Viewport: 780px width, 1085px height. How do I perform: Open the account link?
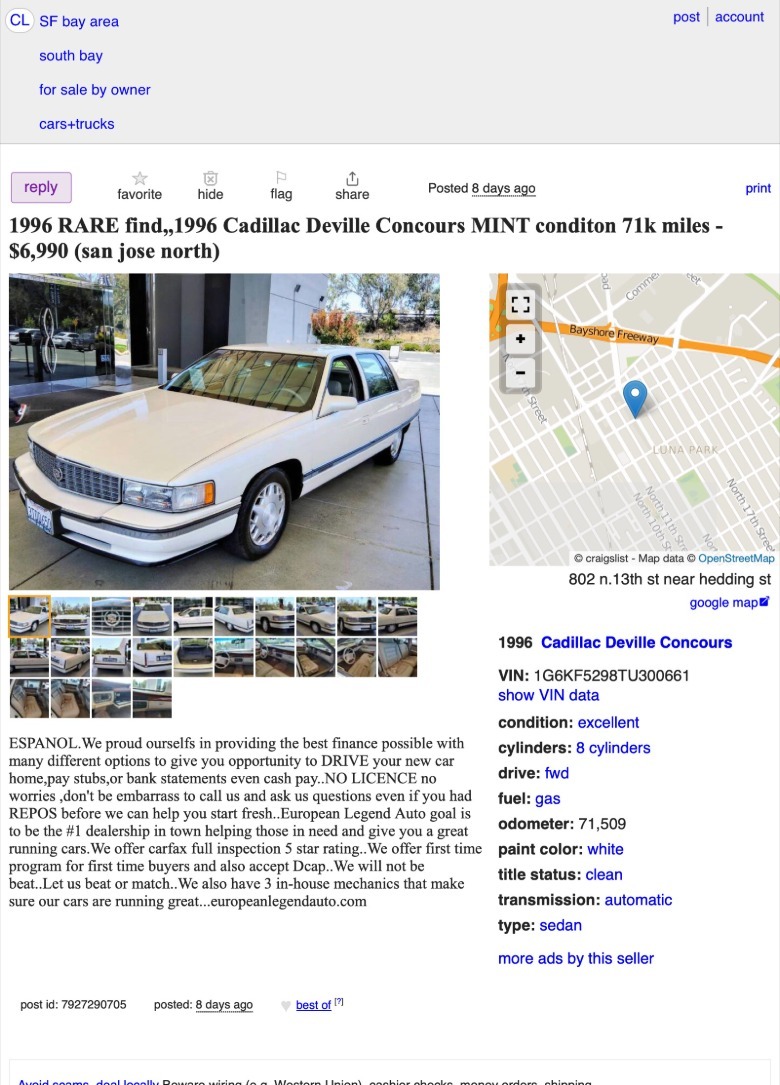click(739, 17)
